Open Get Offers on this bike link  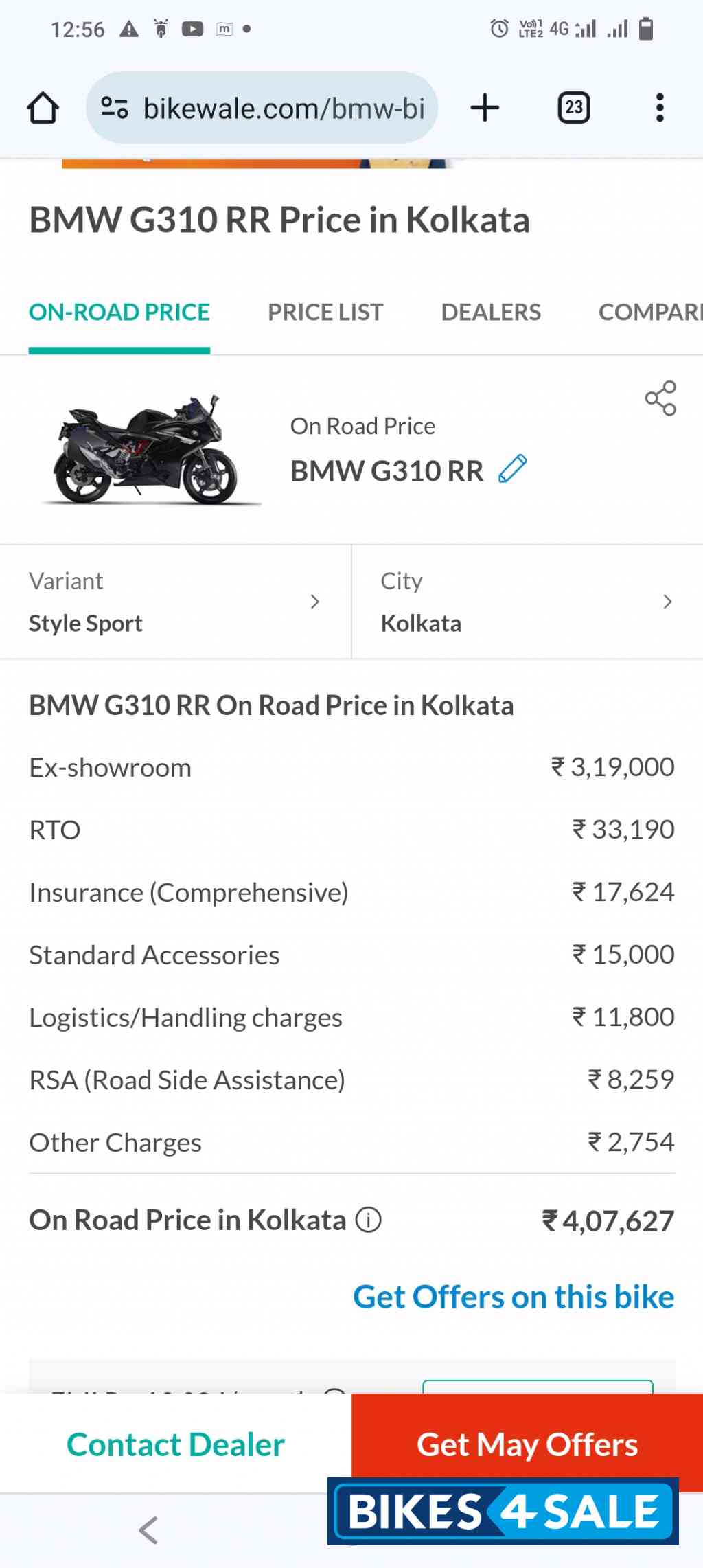(514, 1297)
